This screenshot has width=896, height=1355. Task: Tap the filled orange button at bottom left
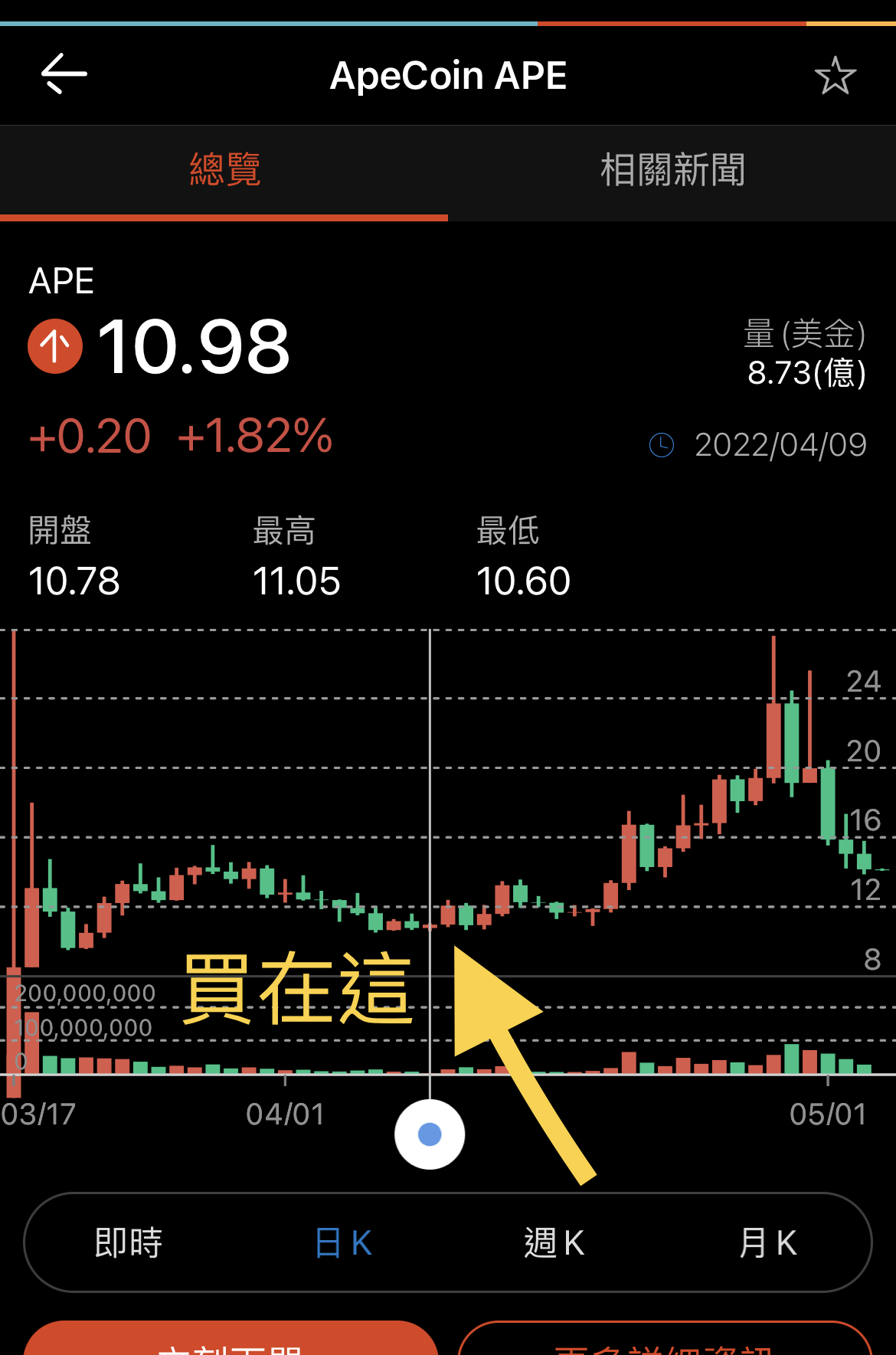tap(231, 1340)
